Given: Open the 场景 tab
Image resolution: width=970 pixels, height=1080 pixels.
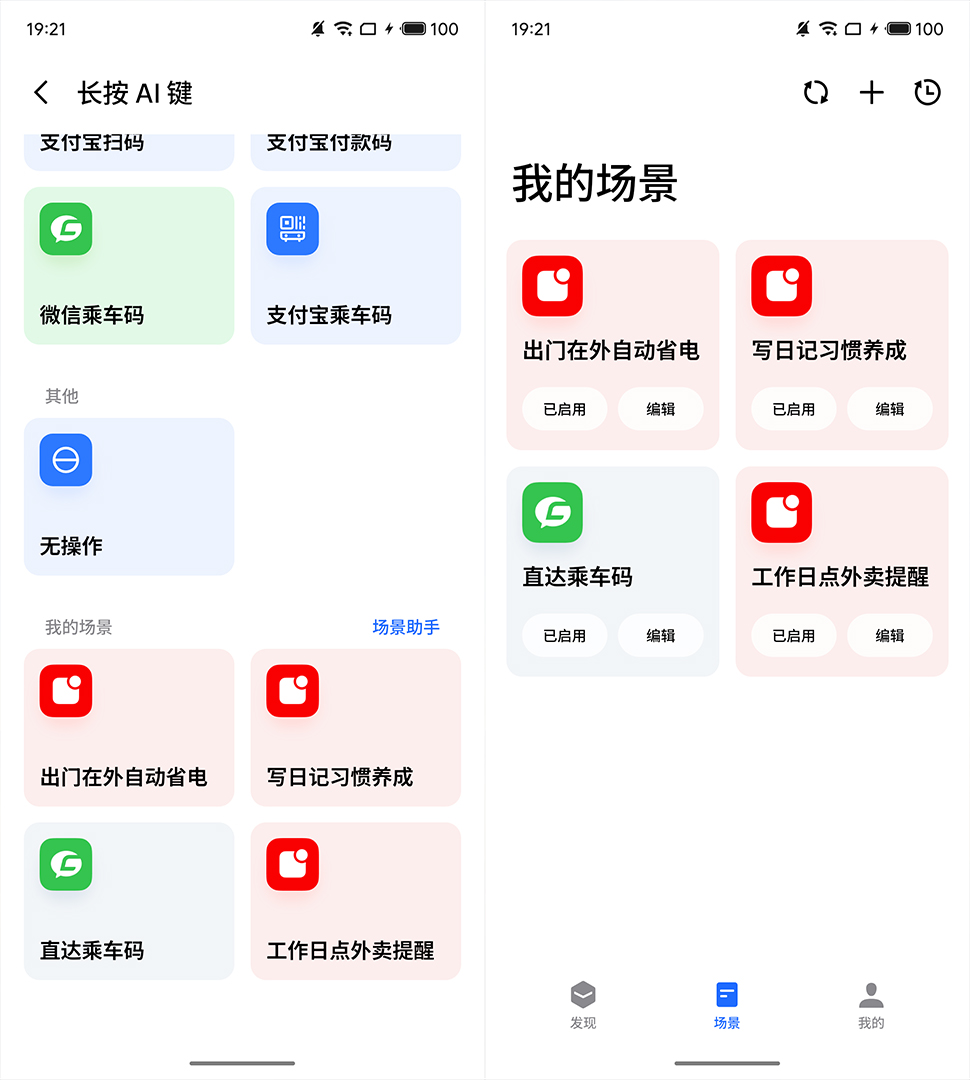Looking at the screenshot, I should pyautogui.click(x=727, y=1005).
